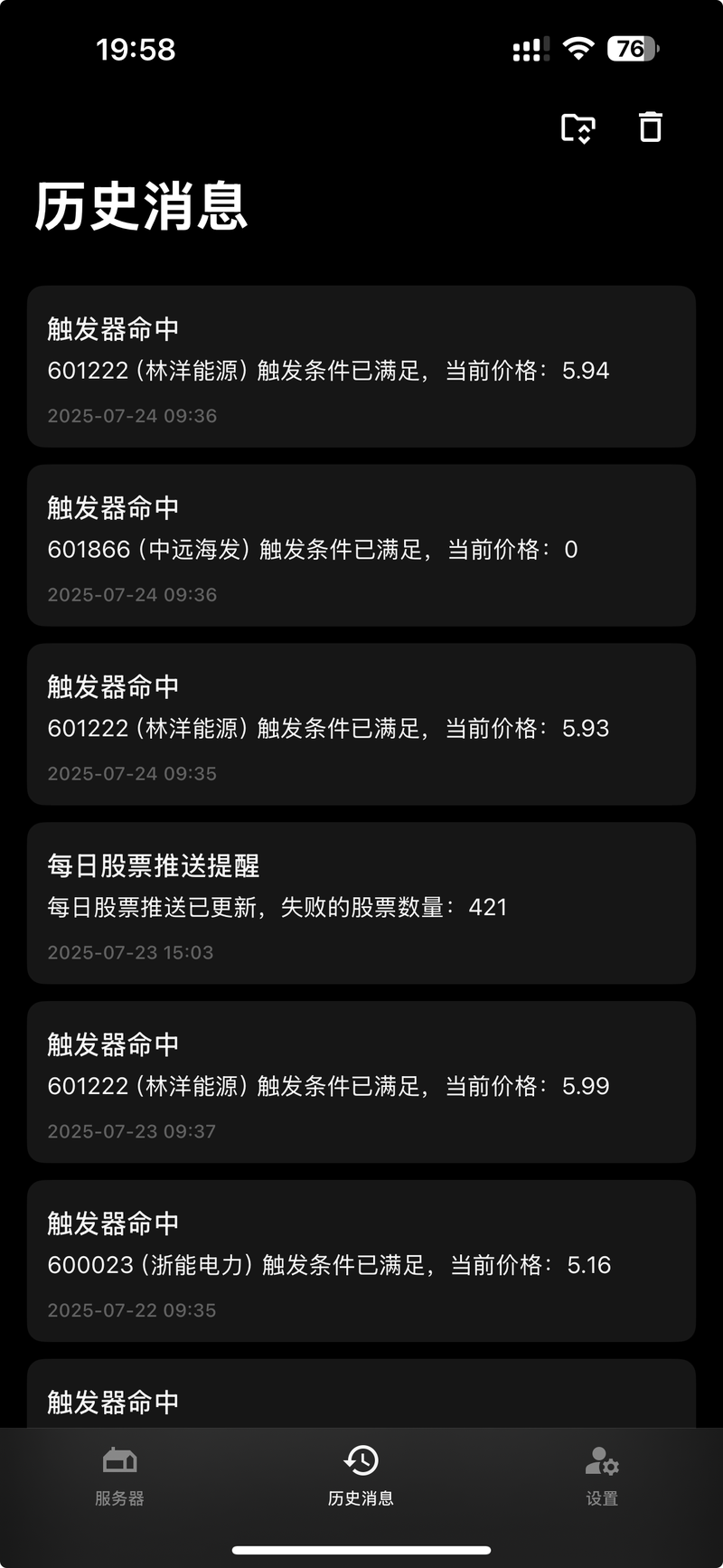The image size is (723, 1568).
Task: Open the 中远海发 trigger message
Action: (361, 545)
